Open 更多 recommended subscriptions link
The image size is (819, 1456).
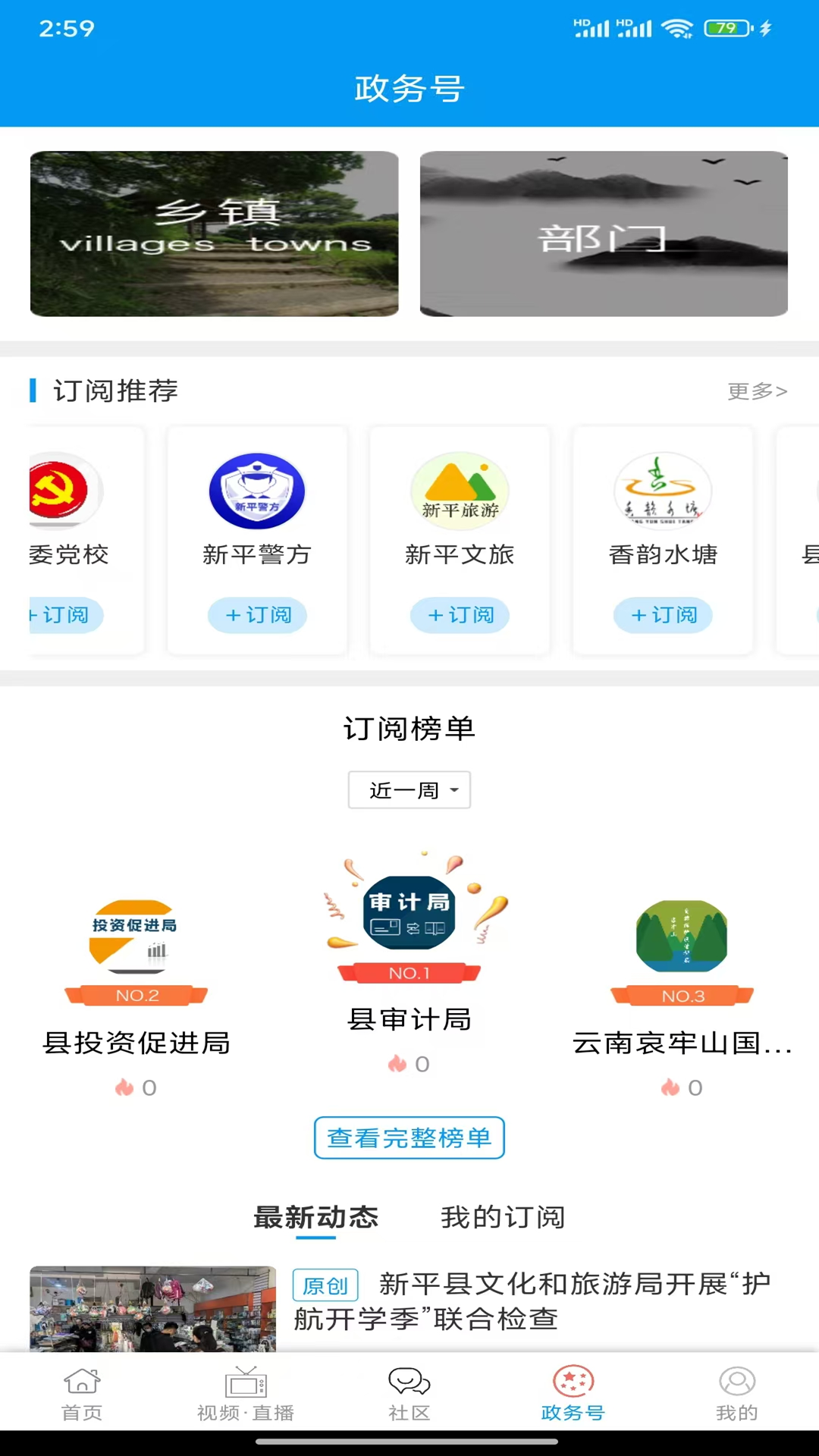point(758,391)
